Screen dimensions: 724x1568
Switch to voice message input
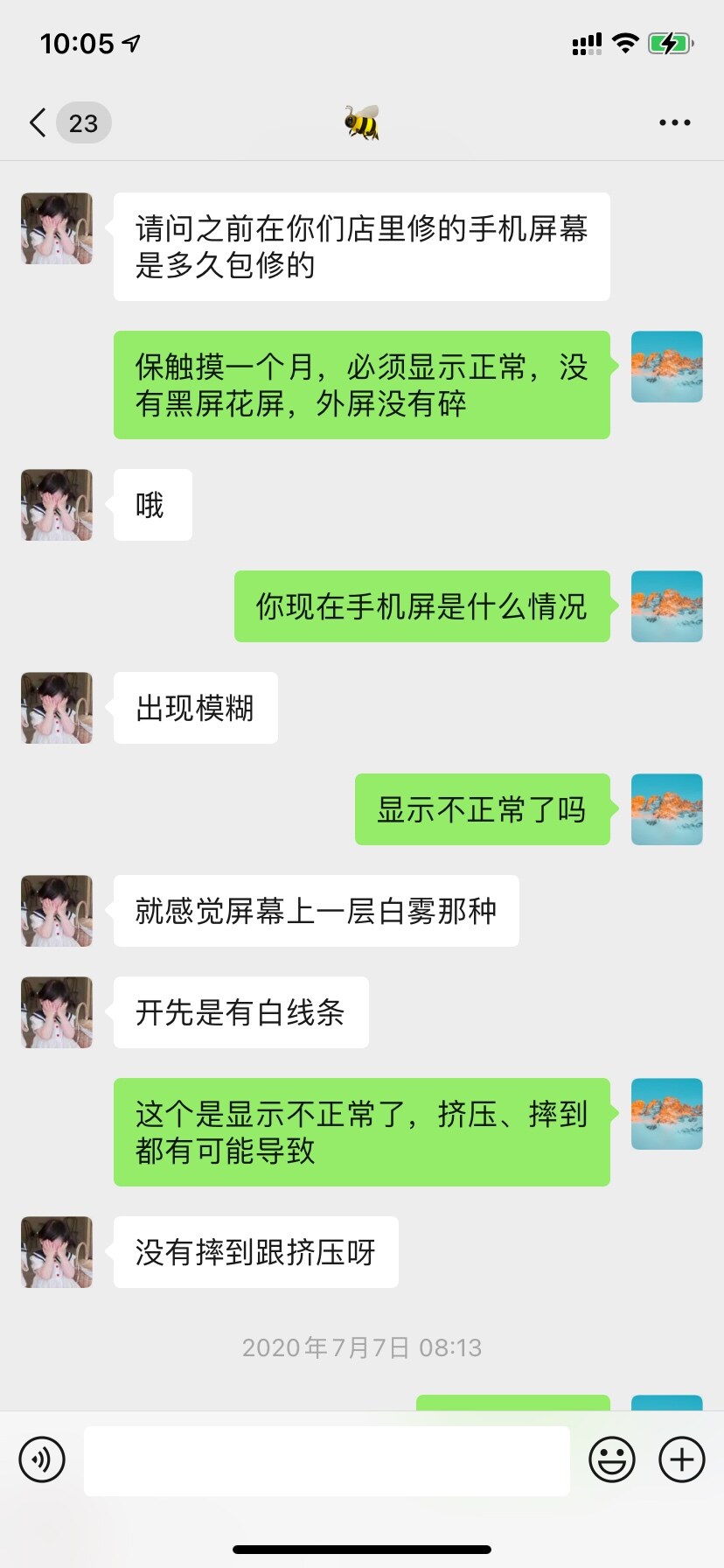coord(42,1459)
